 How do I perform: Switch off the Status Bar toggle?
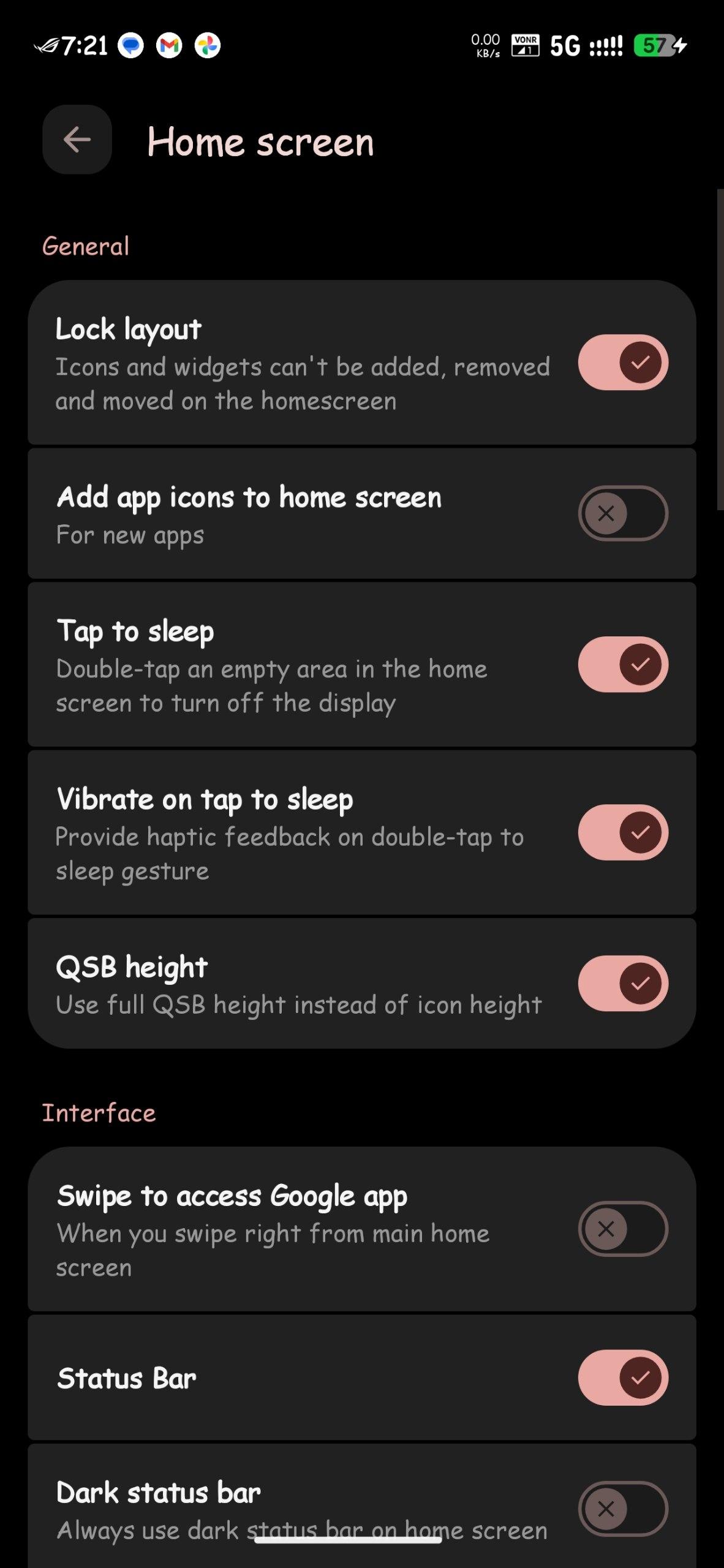(622, 1378)
